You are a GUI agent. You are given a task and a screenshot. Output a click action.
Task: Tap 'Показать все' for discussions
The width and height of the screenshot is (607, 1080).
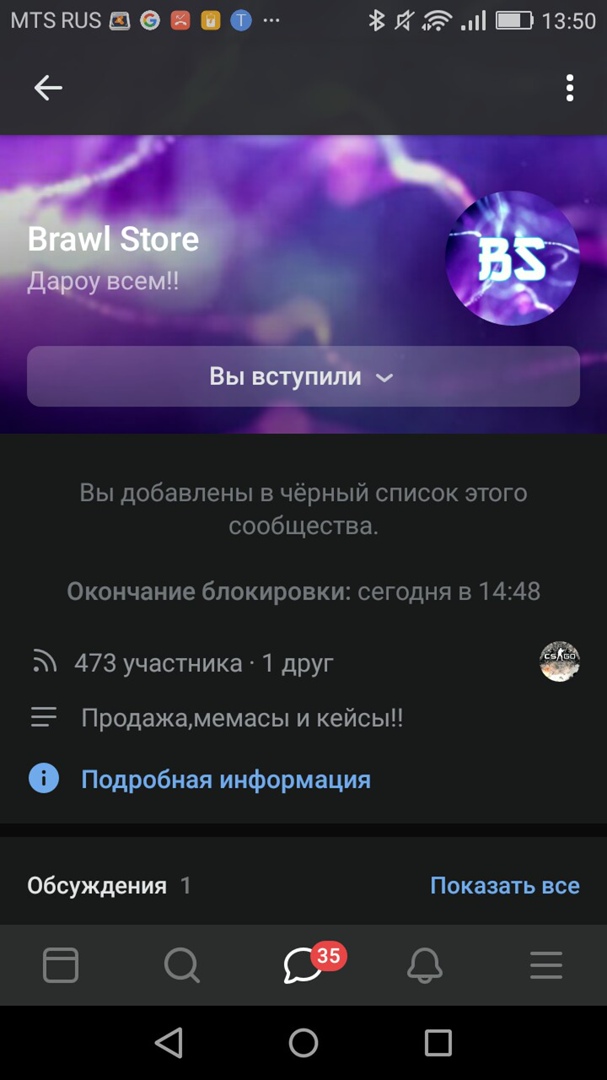coord(504,885)
